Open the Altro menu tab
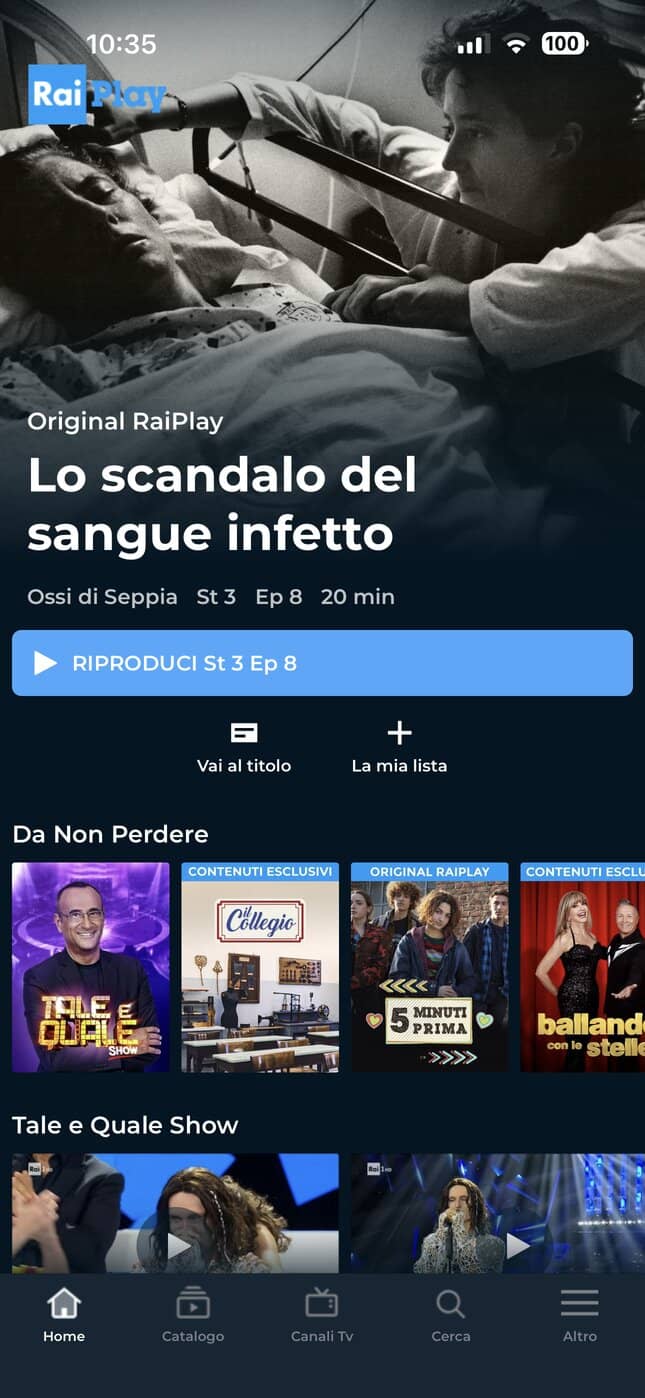 click(580, 1316)
